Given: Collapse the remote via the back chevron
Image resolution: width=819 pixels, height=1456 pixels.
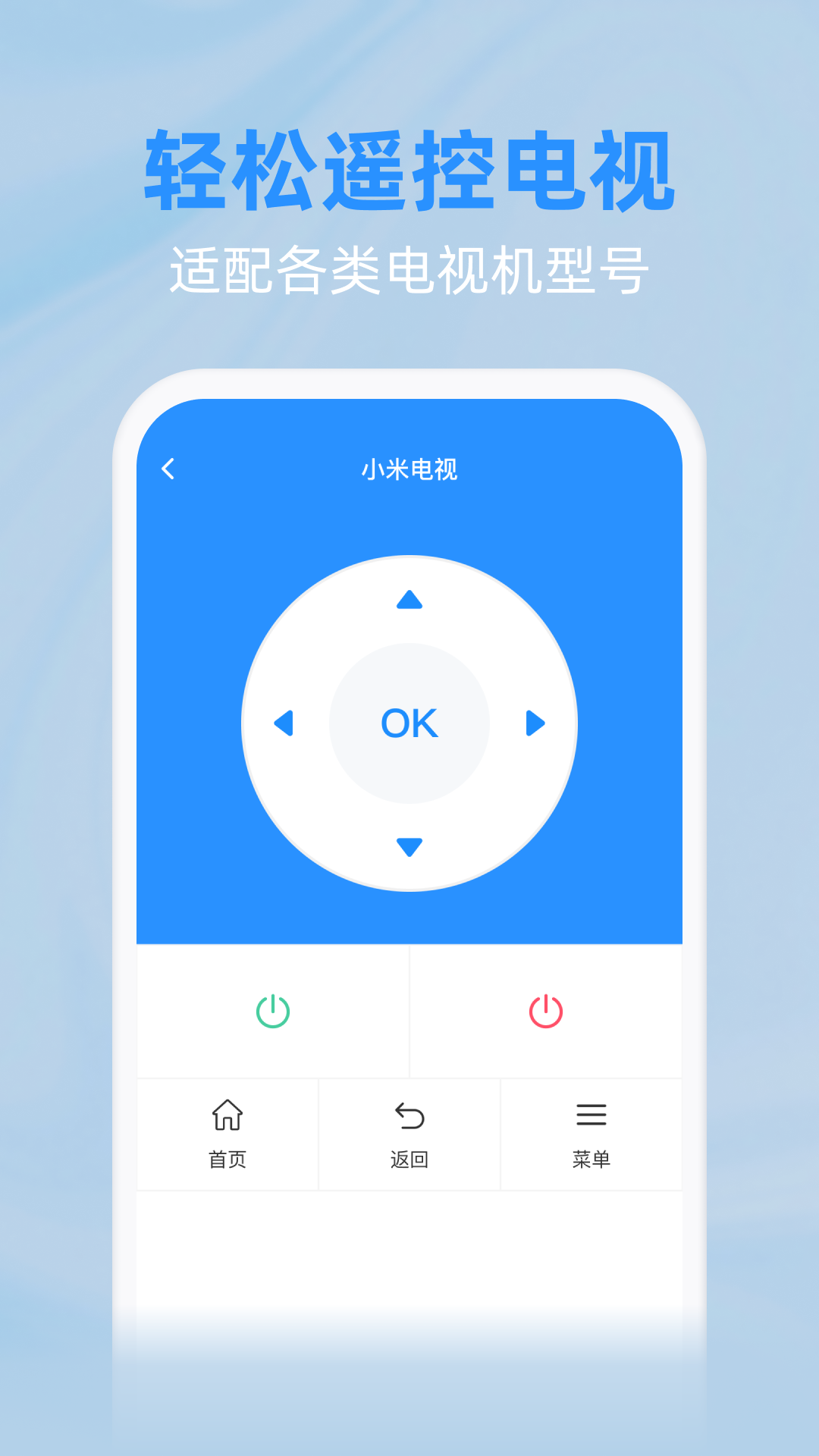Looking at the screenshot, I should click(x=168, y=470).
